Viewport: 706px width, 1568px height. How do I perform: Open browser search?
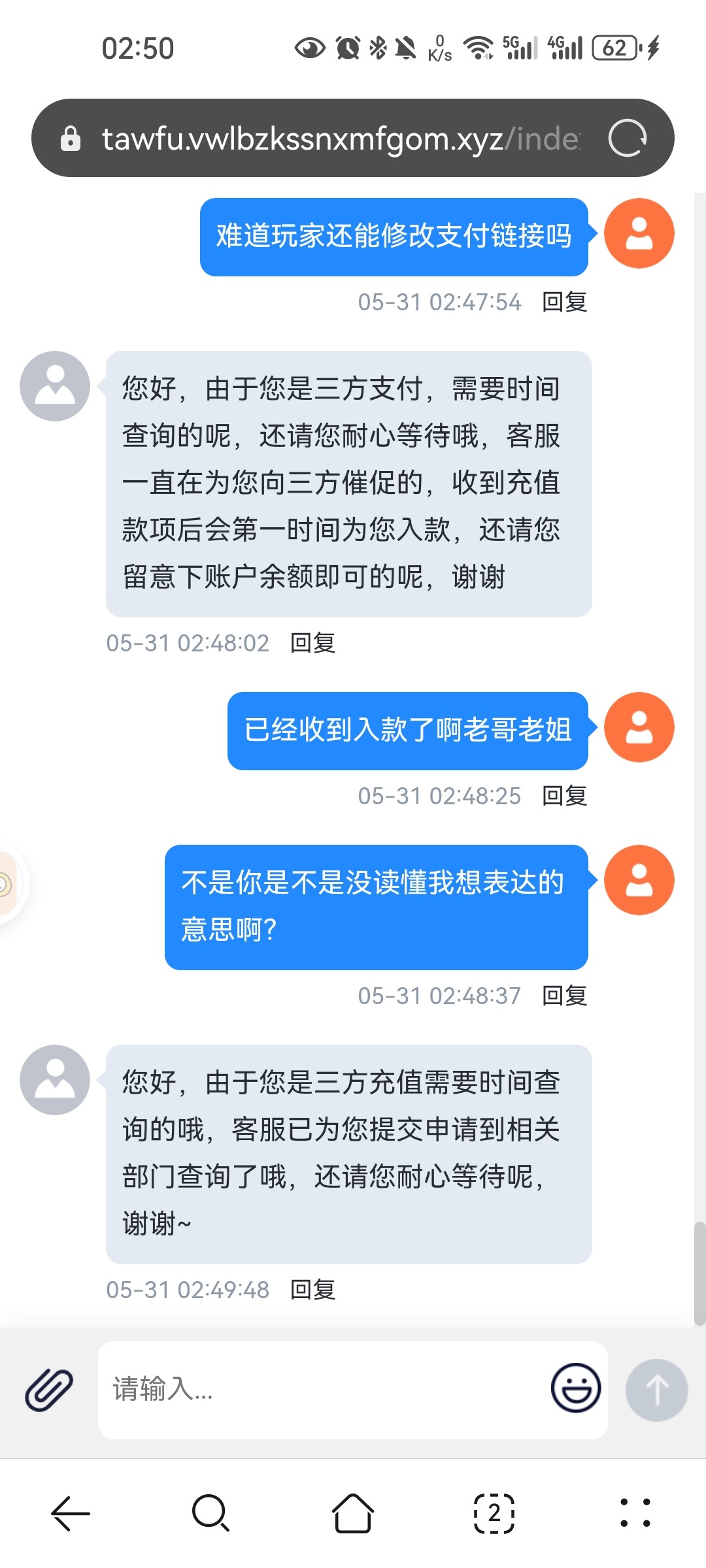pyautogui.click(x=210, y=1513)
